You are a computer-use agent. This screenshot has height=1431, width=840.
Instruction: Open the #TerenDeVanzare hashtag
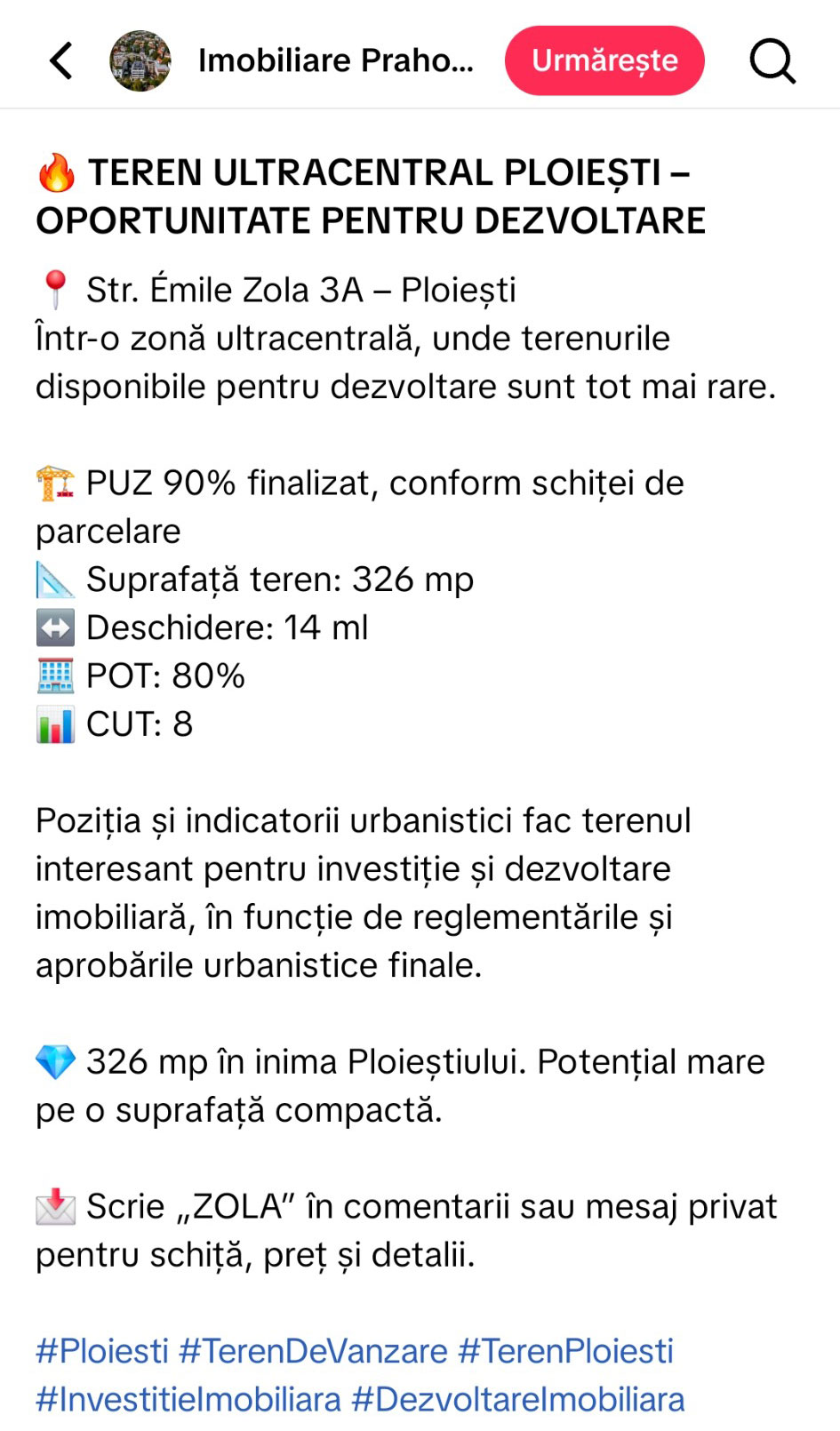point(313,1351)
